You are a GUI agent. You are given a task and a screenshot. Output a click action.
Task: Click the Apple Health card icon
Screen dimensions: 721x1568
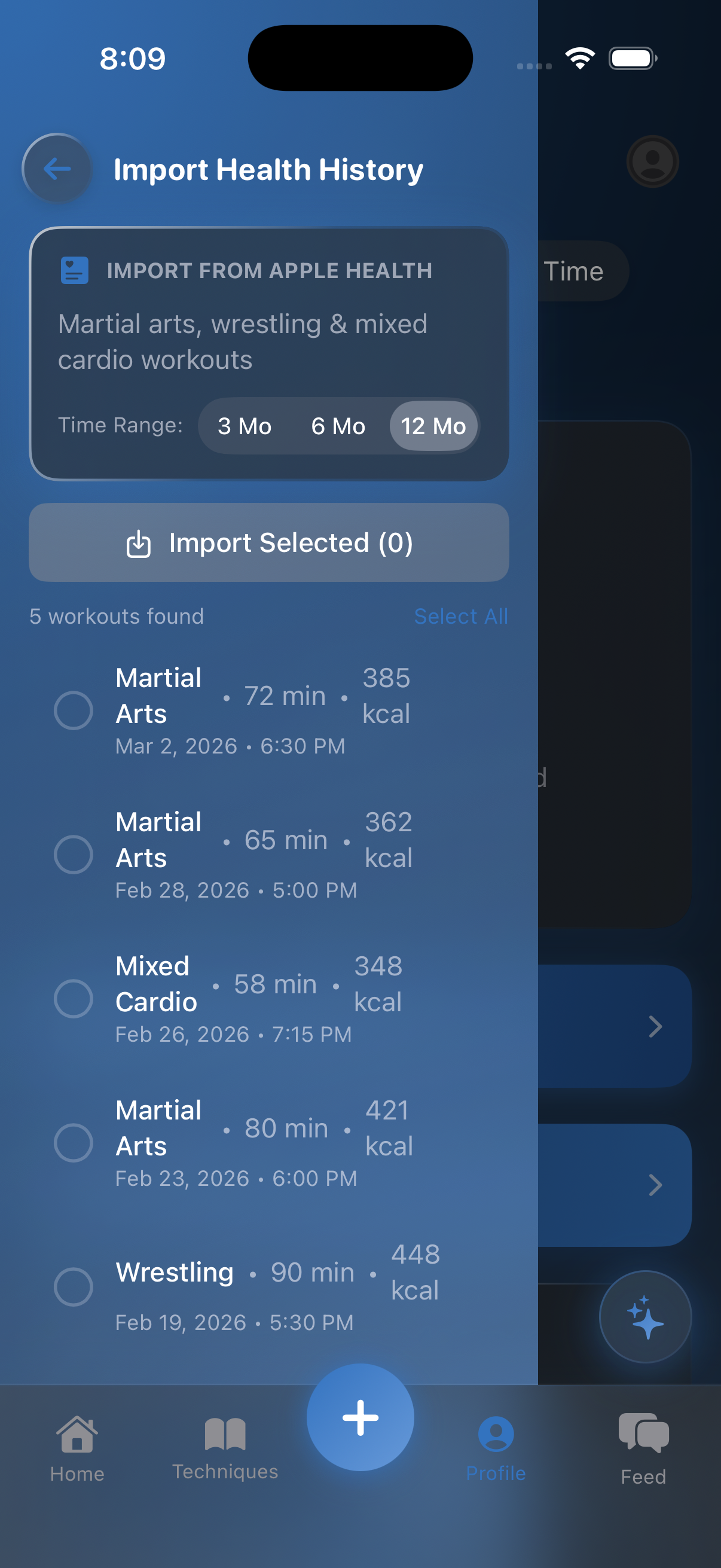point(74,269)
